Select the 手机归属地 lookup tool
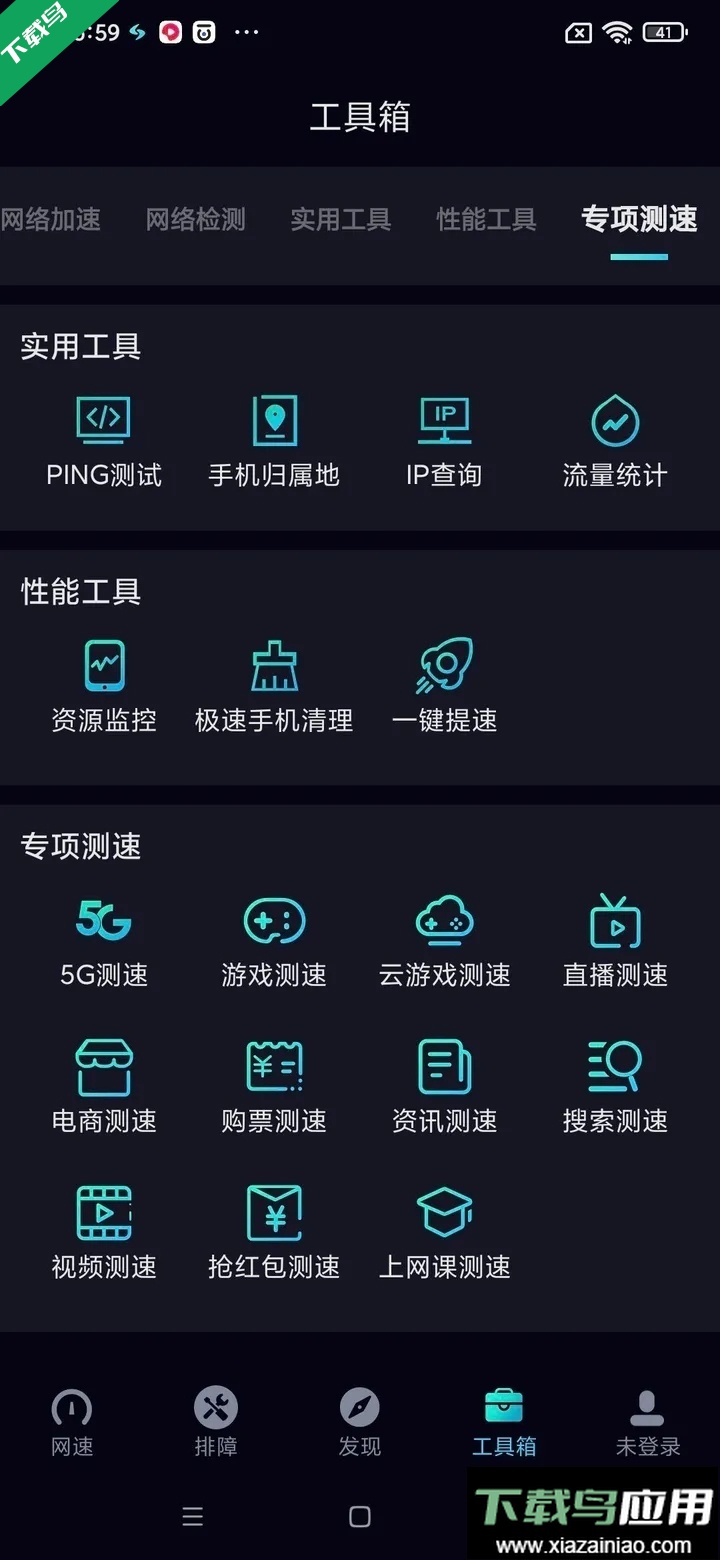This screenshot has width=720, height=1560. point(273,437)
